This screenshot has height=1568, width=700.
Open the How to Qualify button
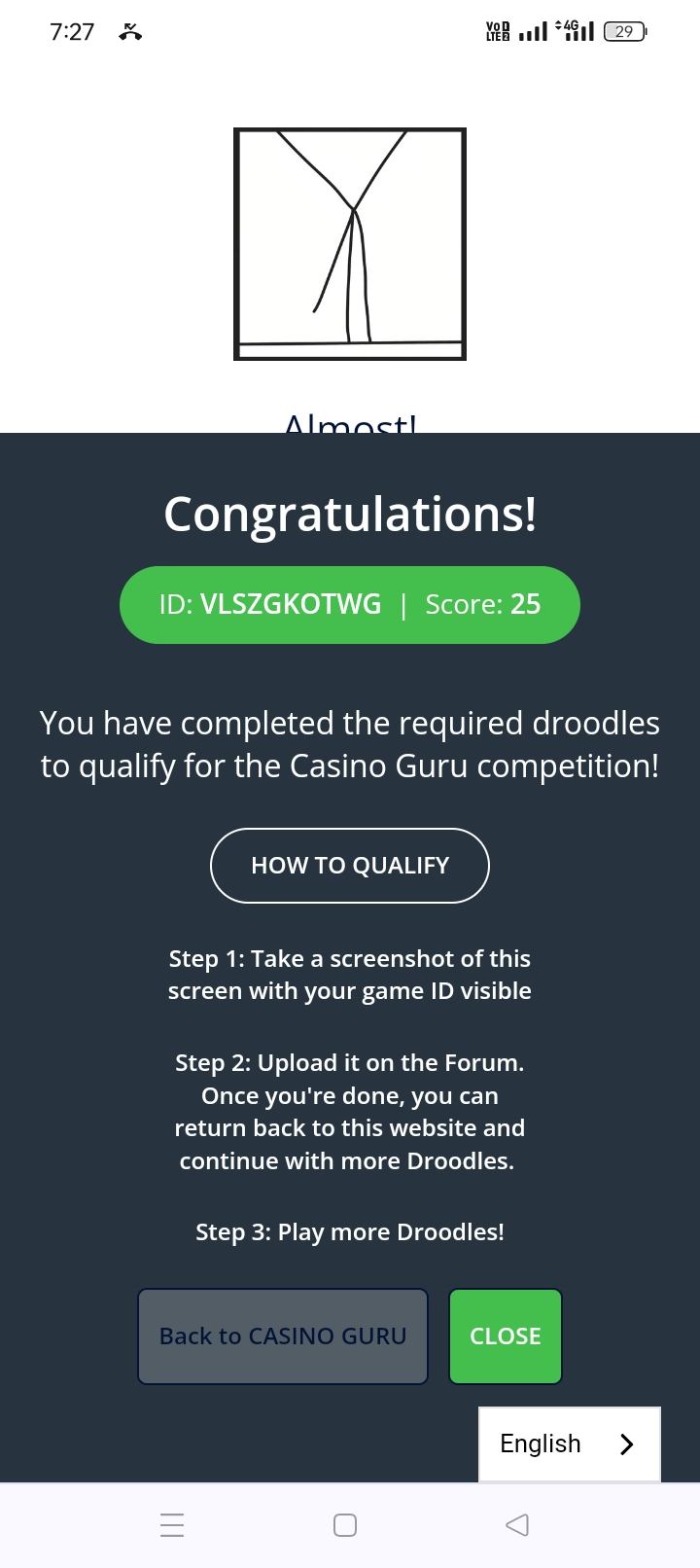pos(350,866)
